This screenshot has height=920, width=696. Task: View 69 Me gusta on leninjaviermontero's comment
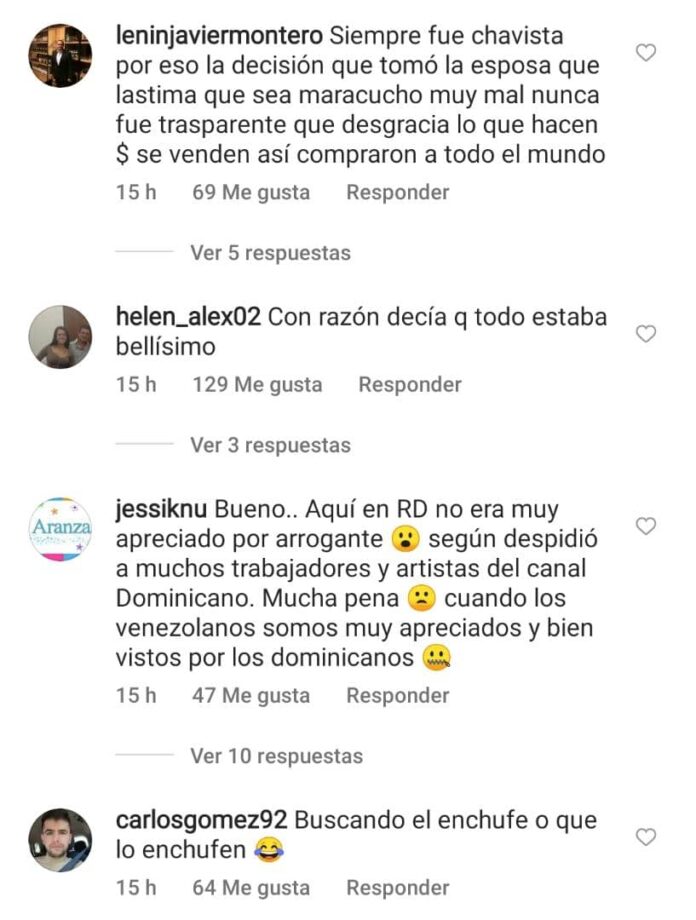click(251, 192)
